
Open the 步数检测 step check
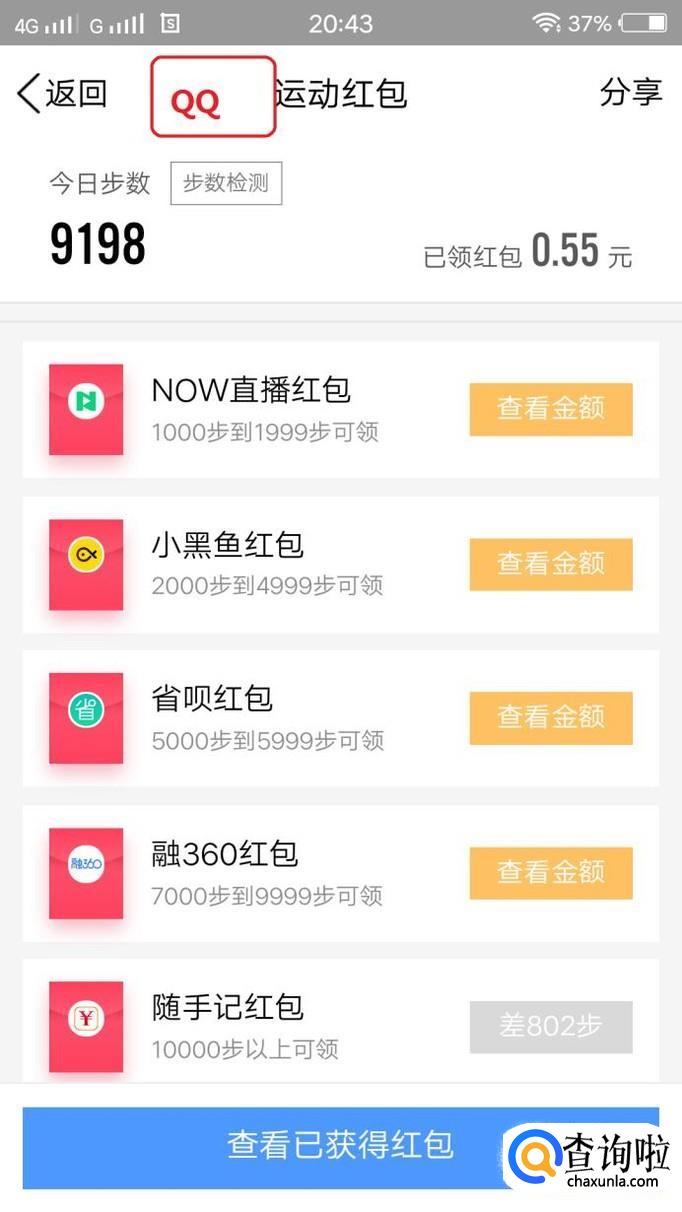(x=226, y=184)
